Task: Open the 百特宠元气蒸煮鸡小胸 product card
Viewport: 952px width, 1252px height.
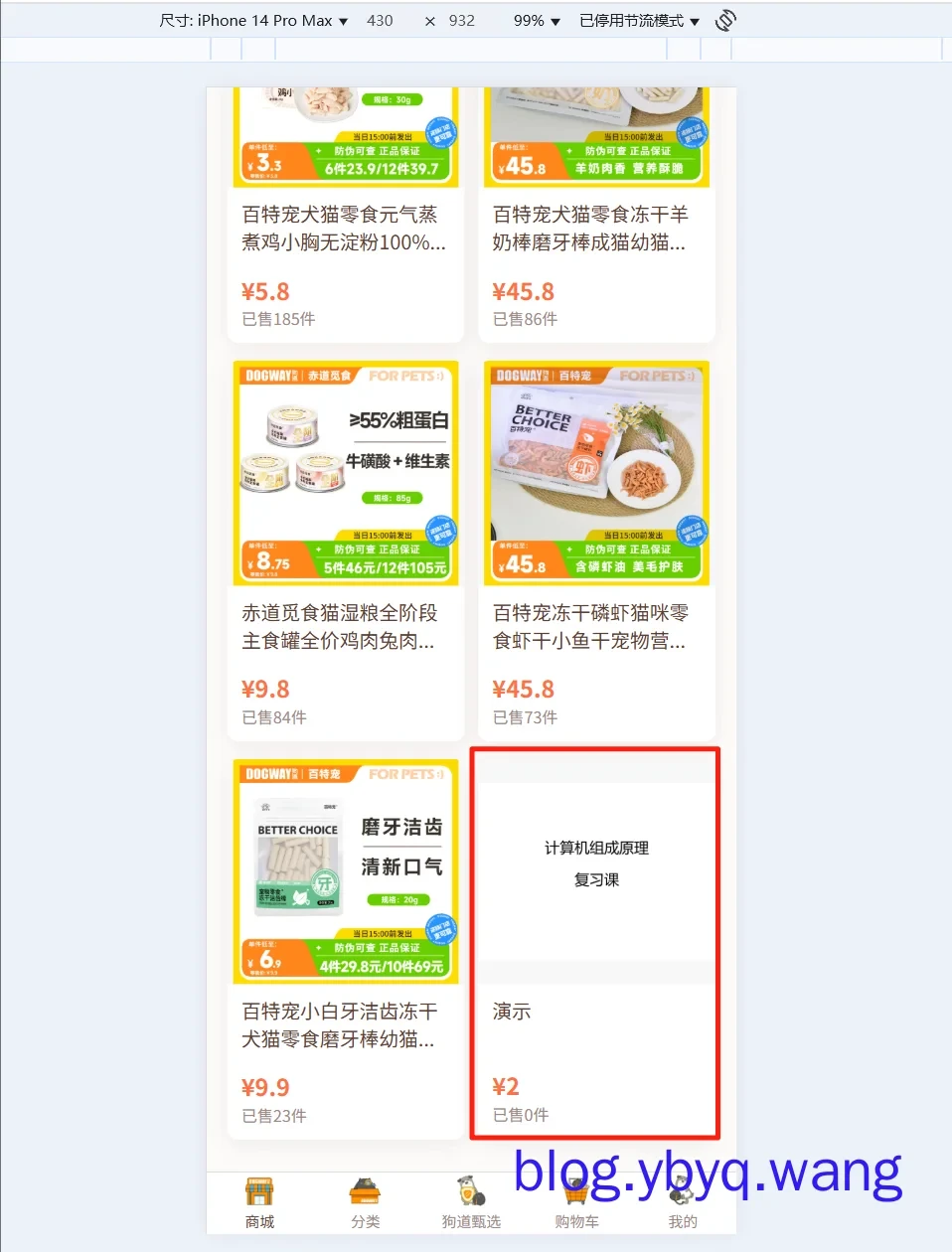Action: tap(345, 228)
